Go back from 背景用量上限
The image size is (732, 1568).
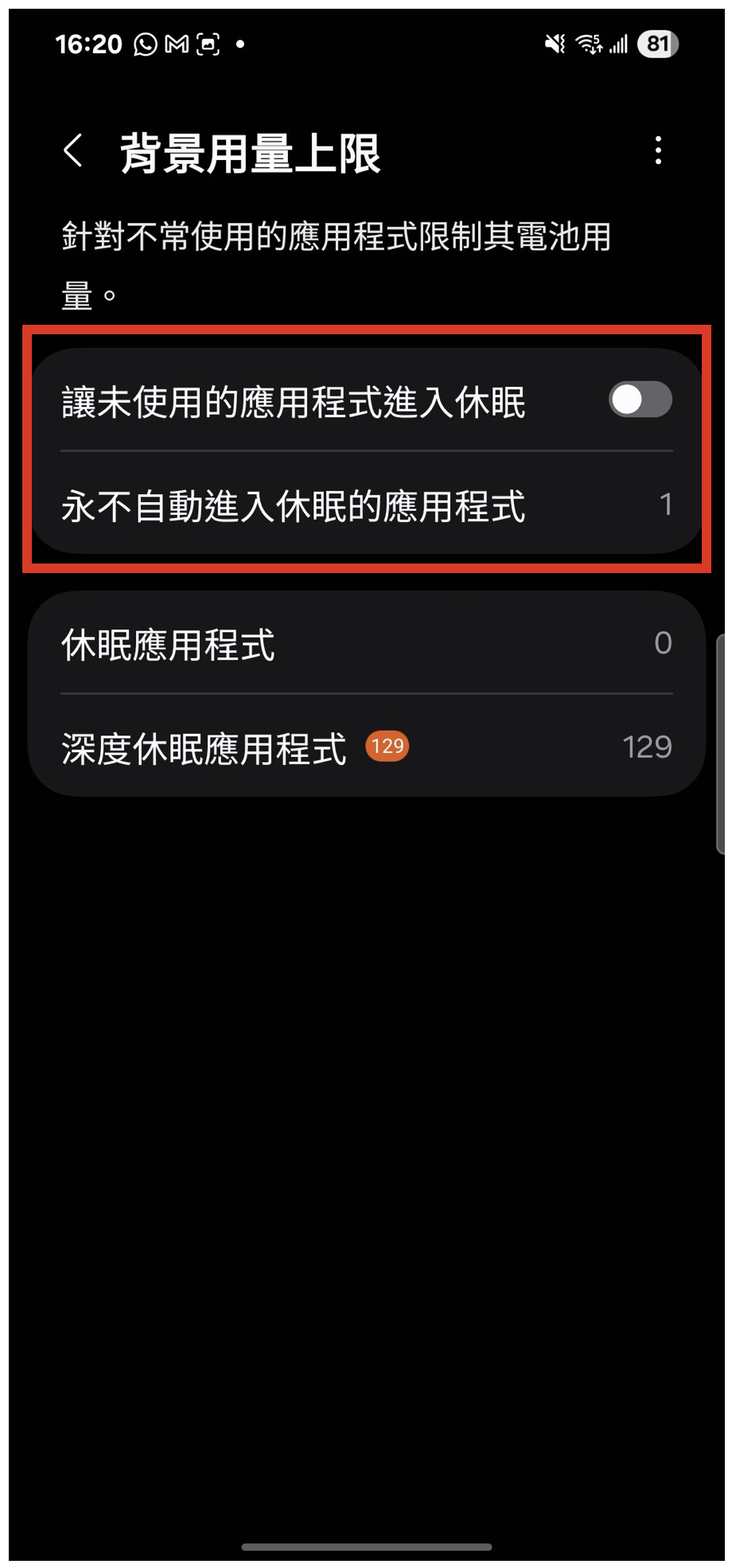coord(73,150)
